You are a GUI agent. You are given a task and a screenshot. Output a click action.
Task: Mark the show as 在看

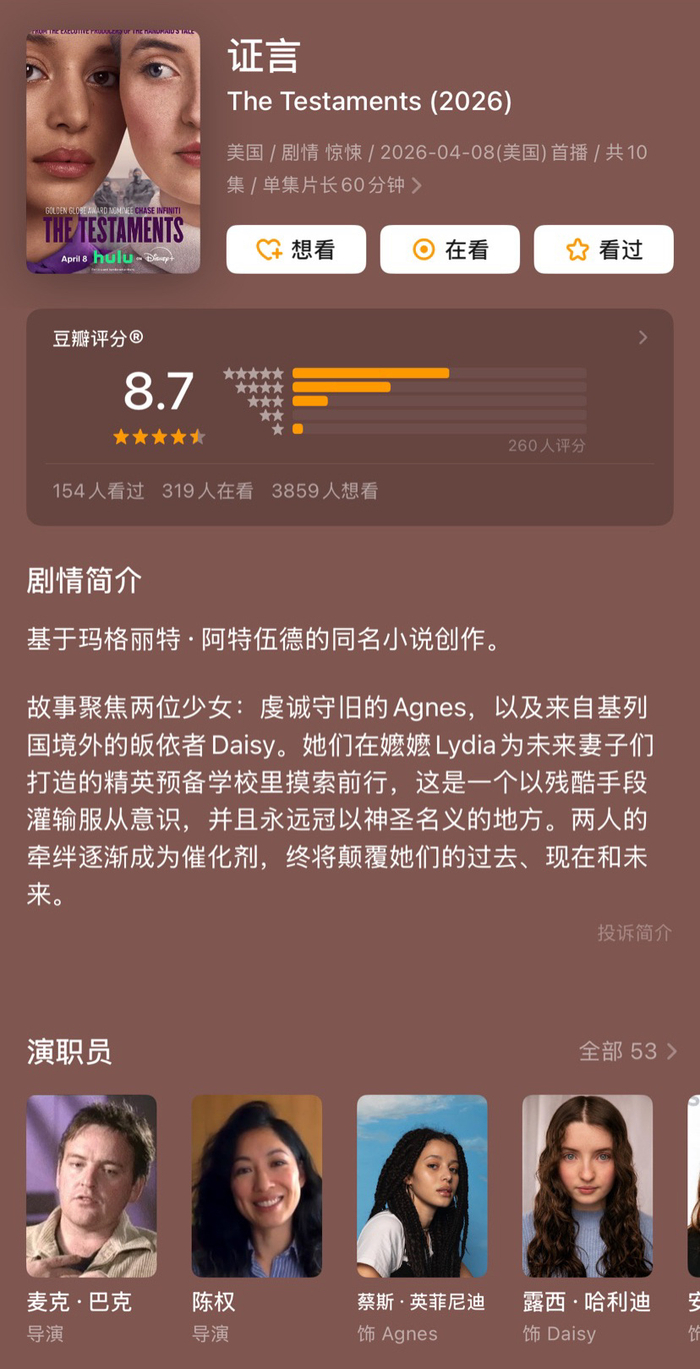click(450, 249)
